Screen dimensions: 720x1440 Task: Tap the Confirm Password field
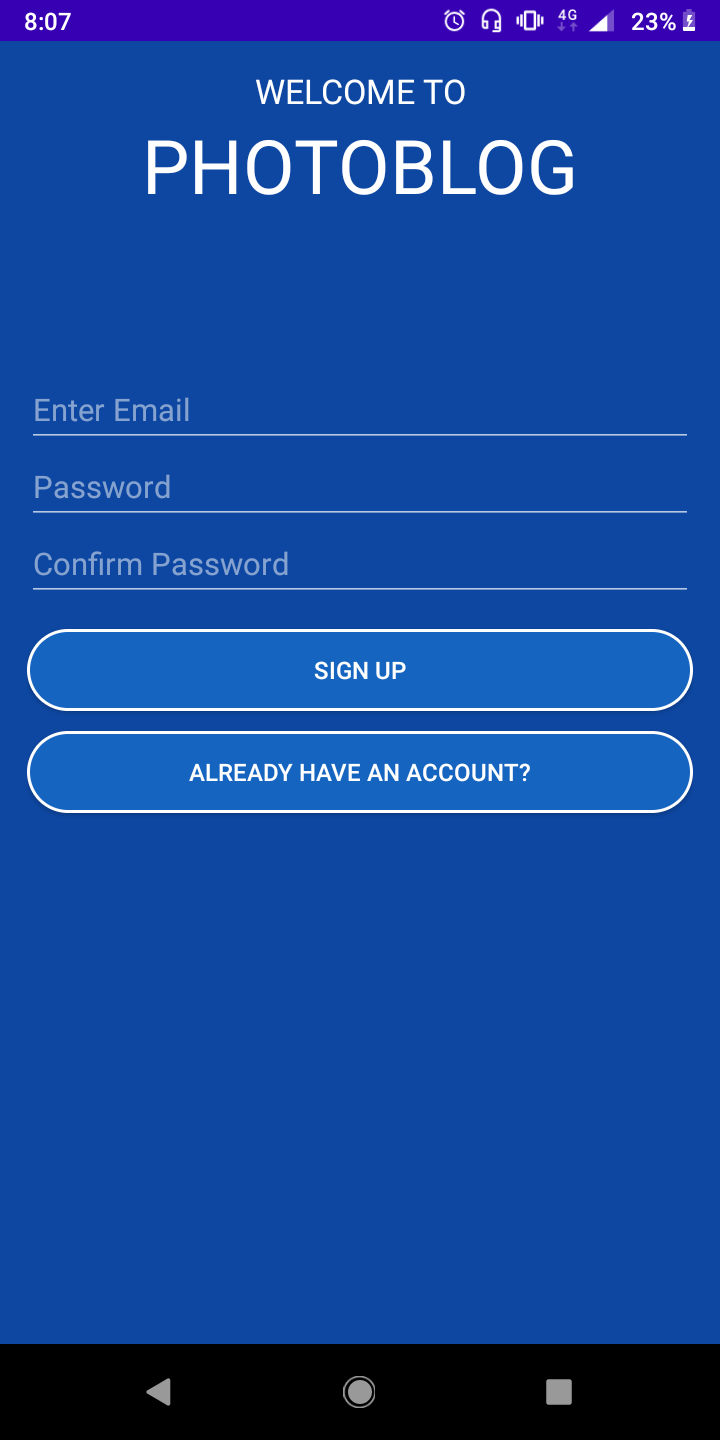pyautogui.click(x=359, y=564)
